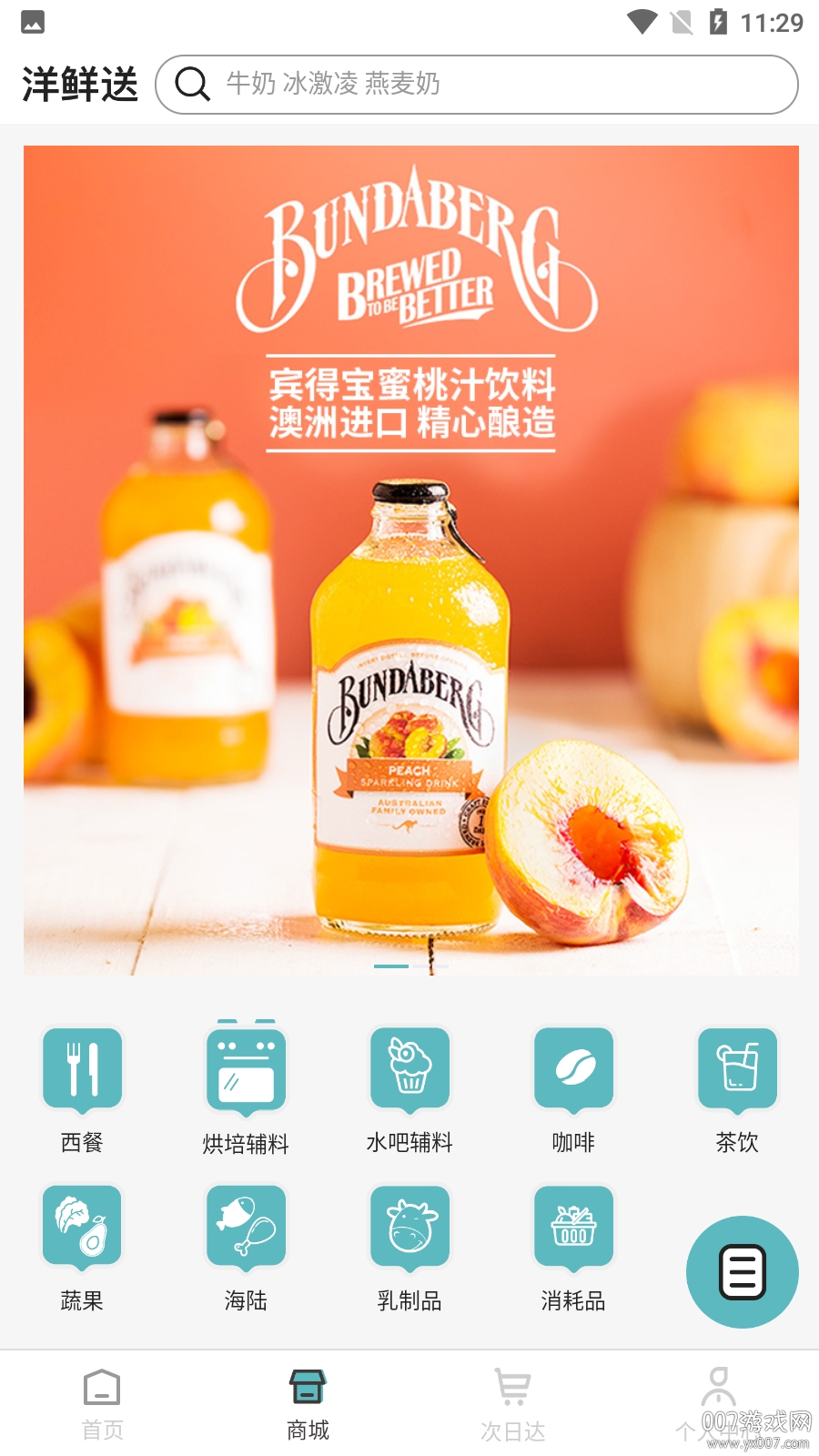
Task: Tap the floating list button
Action: pyautogui.click(x=742, y=1271)
